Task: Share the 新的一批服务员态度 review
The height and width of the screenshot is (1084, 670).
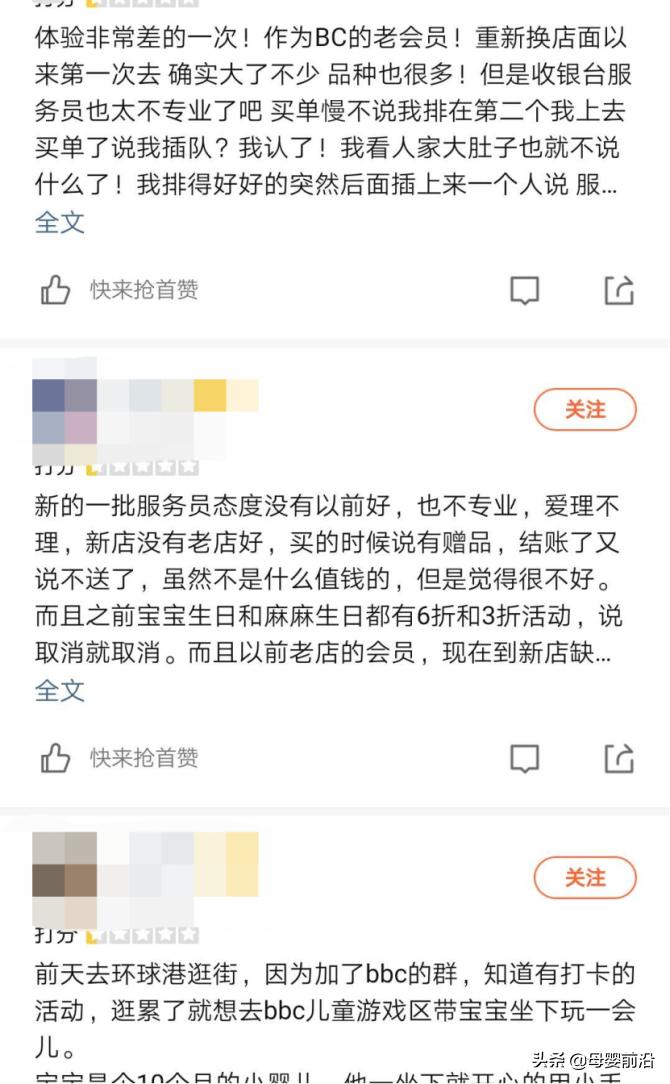Action: pos(619,759)
